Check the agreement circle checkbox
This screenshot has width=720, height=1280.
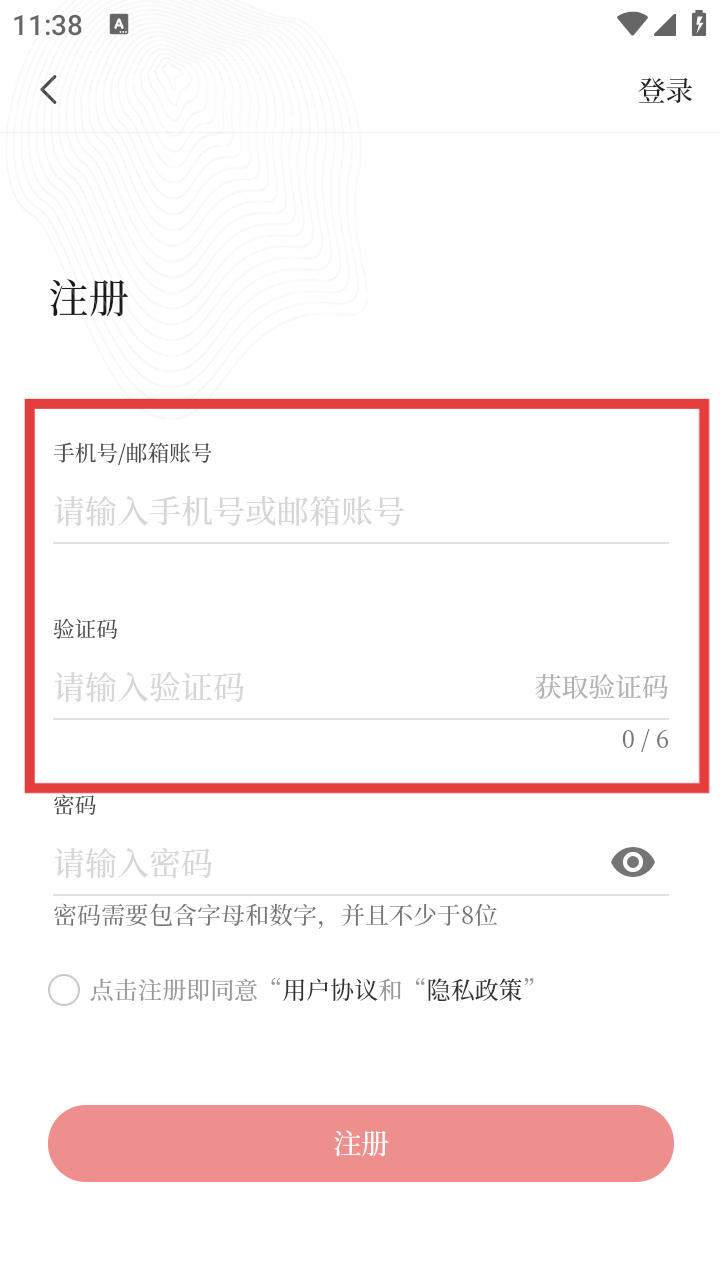click(x=64, y=990)
